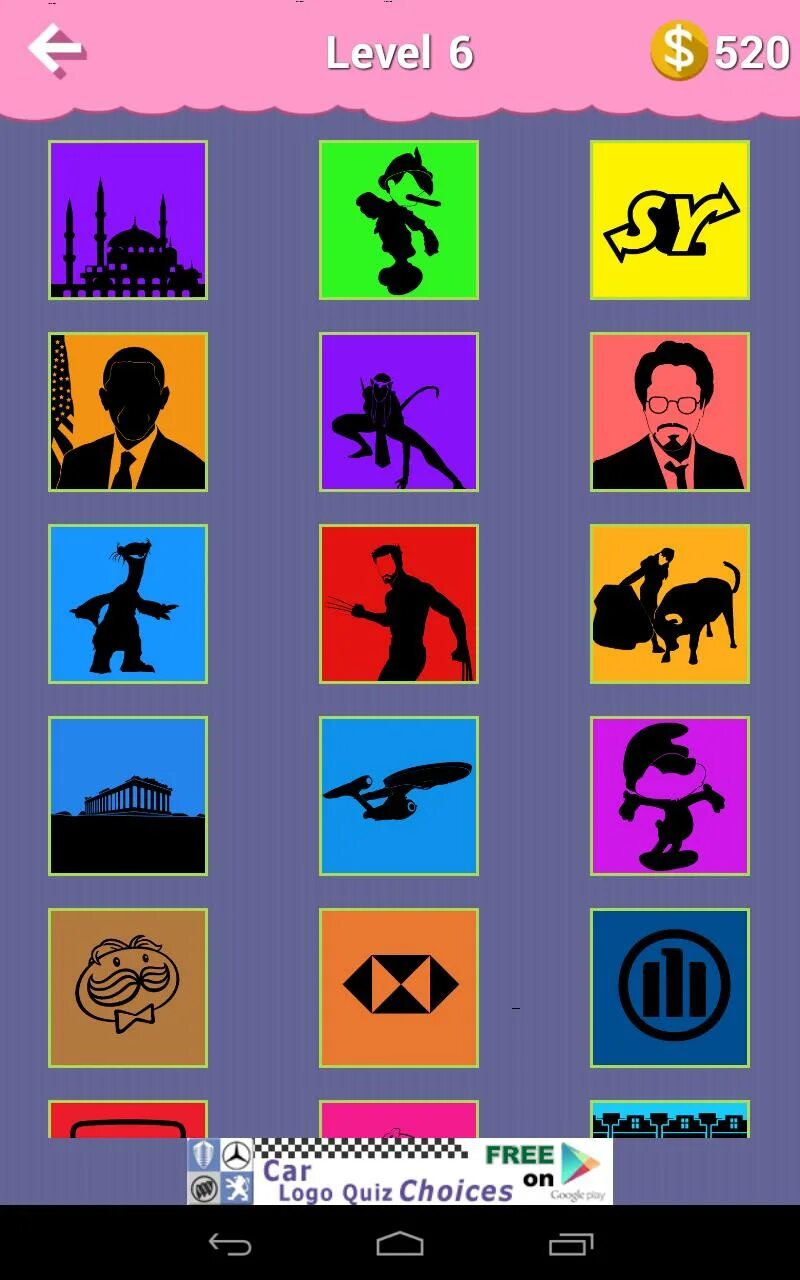Choose the man with flag silhouette
The image size is (800, 1280).
128,412
